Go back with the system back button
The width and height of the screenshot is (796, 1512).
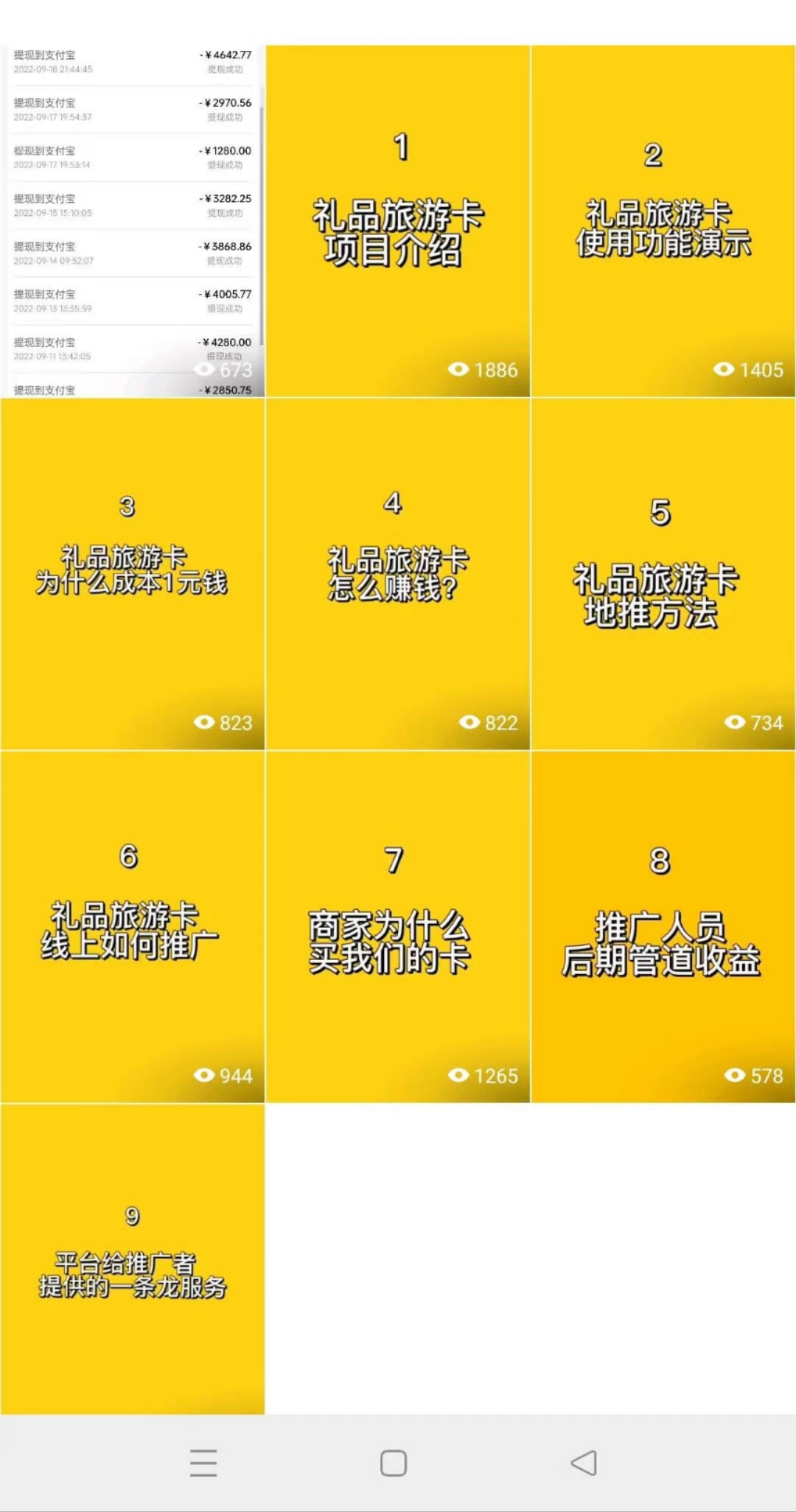pos(584,1463)
